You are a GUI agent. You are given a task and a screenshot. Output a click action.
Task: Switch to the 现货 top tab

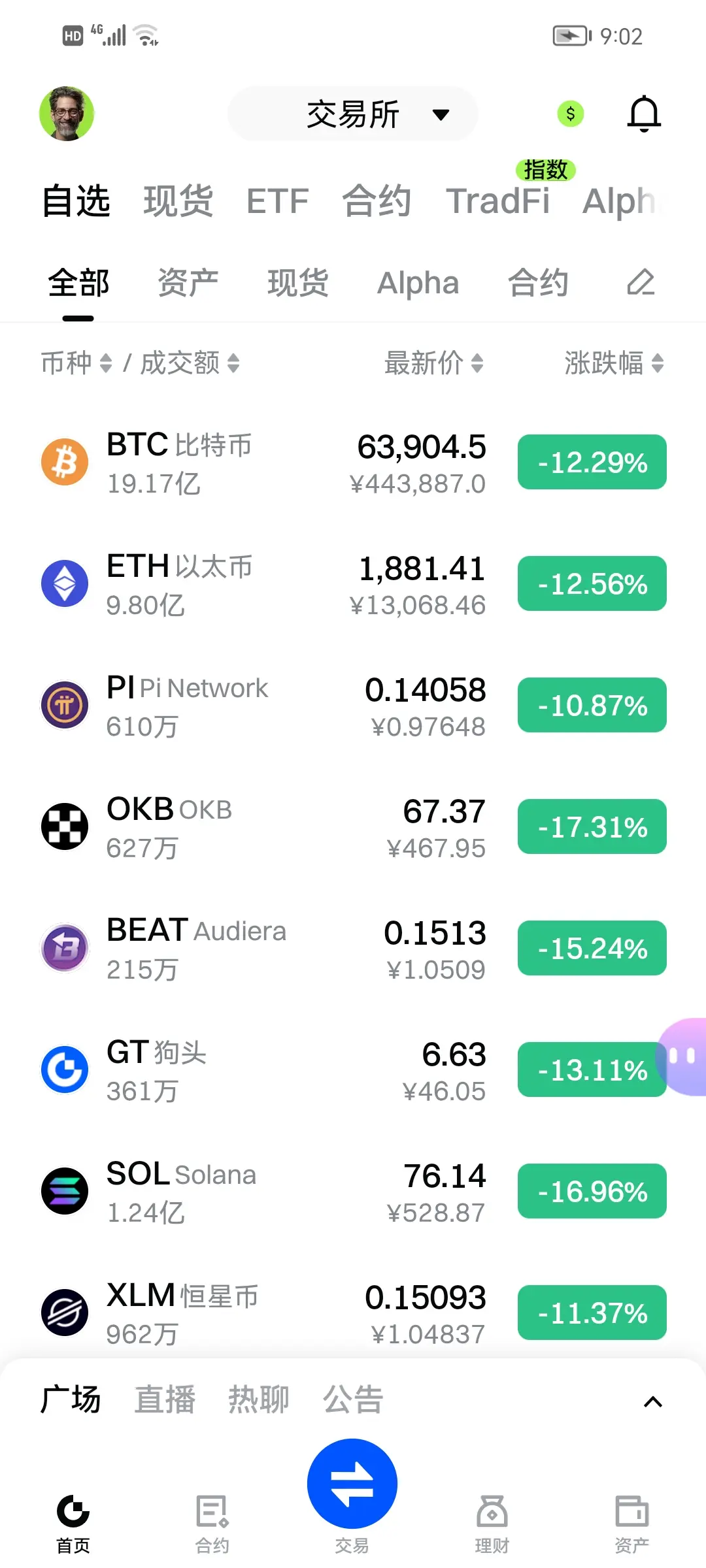tap(178, 201)
